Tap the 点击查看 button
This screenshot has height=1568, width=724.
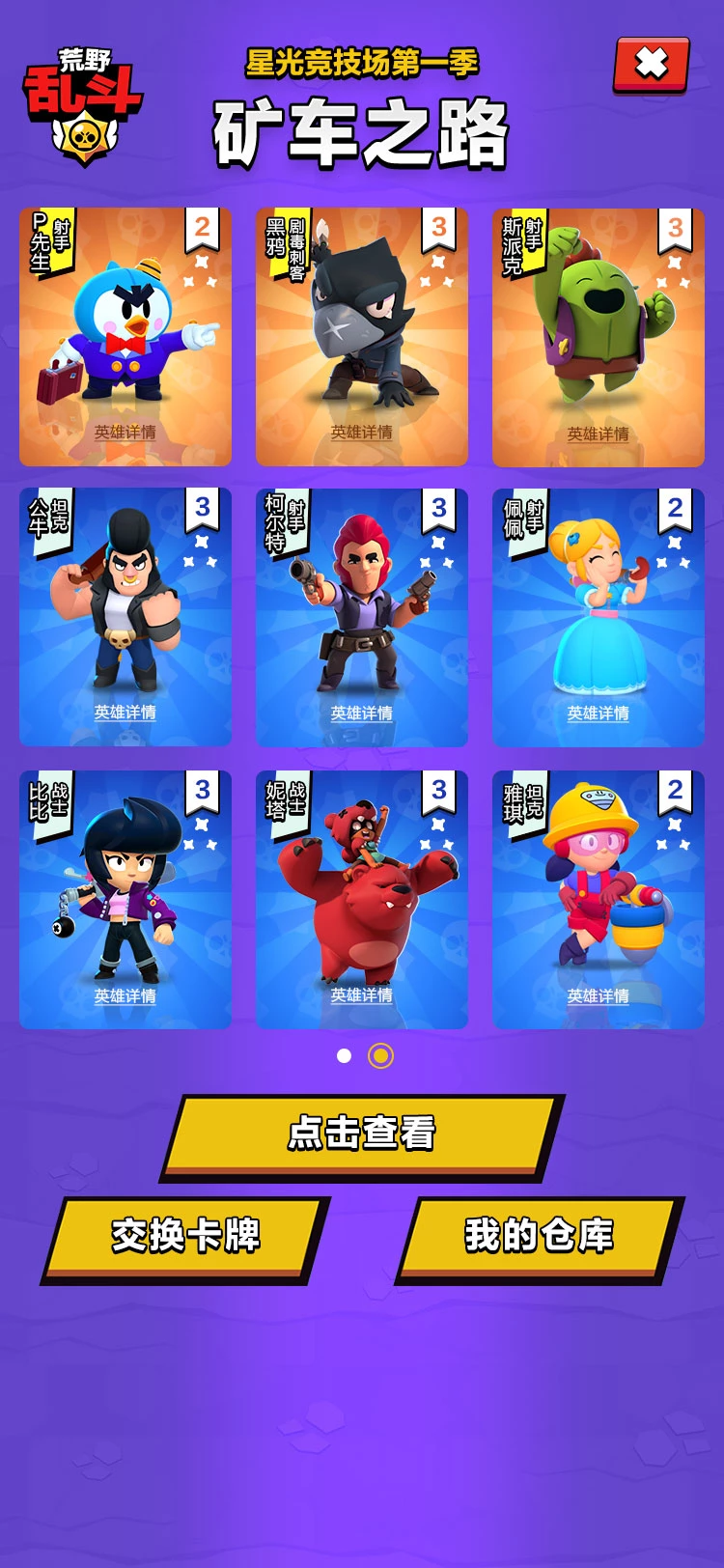tap(362, 1133)
